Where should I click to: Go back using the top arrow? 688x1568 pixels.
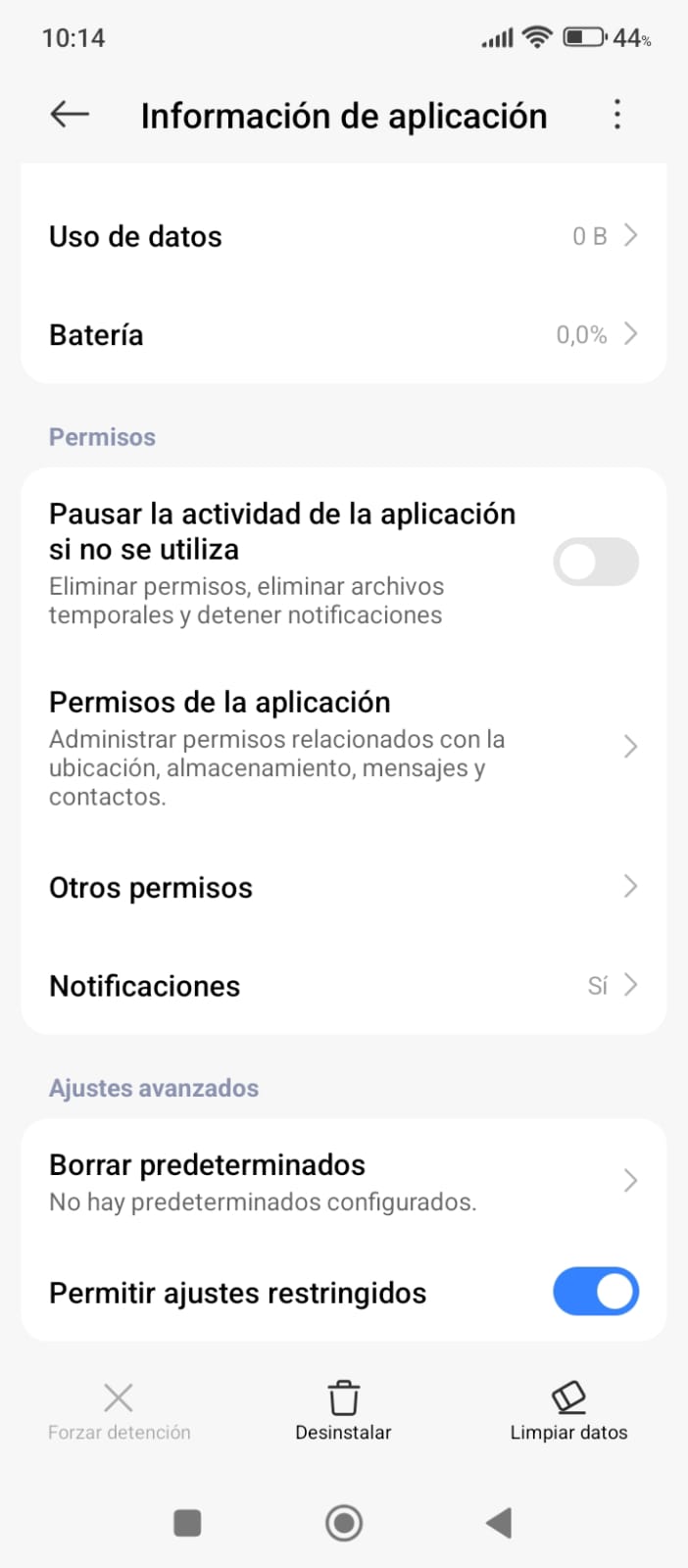(x=70, y=115)
